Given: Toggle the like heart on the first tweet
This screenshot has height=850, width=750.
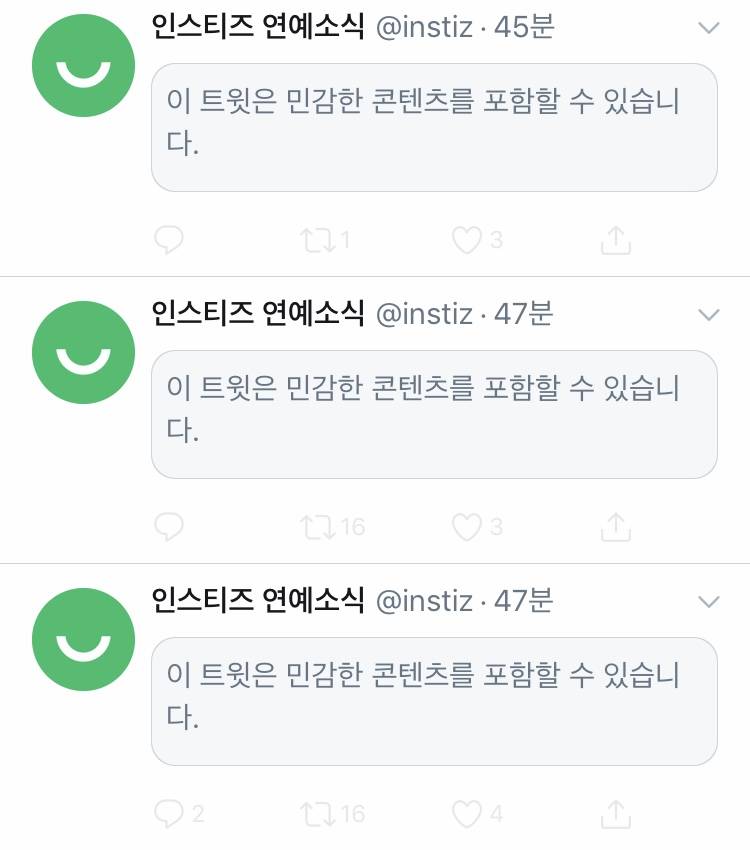Looking at the screenshot, I should (x=467, y=240).
